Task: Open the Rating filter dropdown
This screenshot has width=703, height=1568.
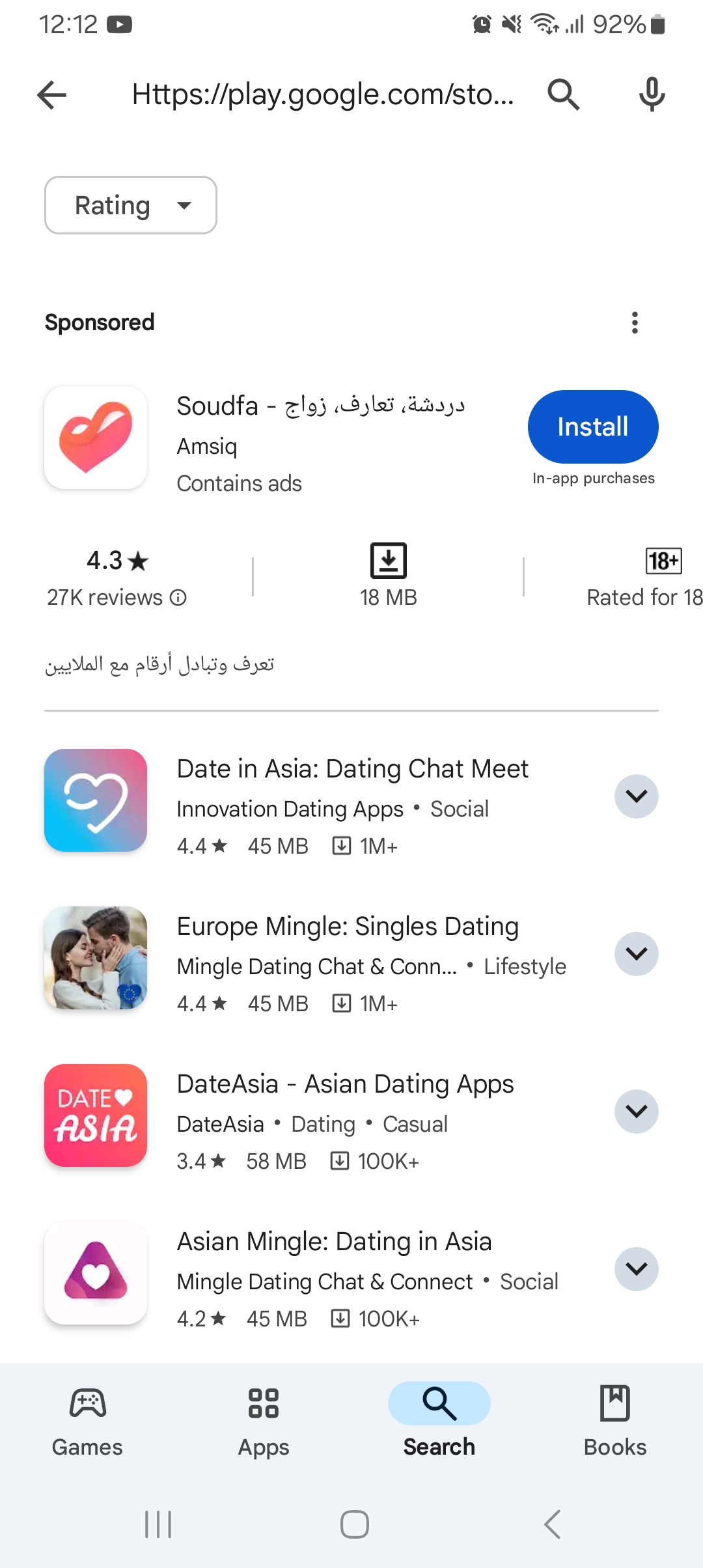Action: point(130,205)
